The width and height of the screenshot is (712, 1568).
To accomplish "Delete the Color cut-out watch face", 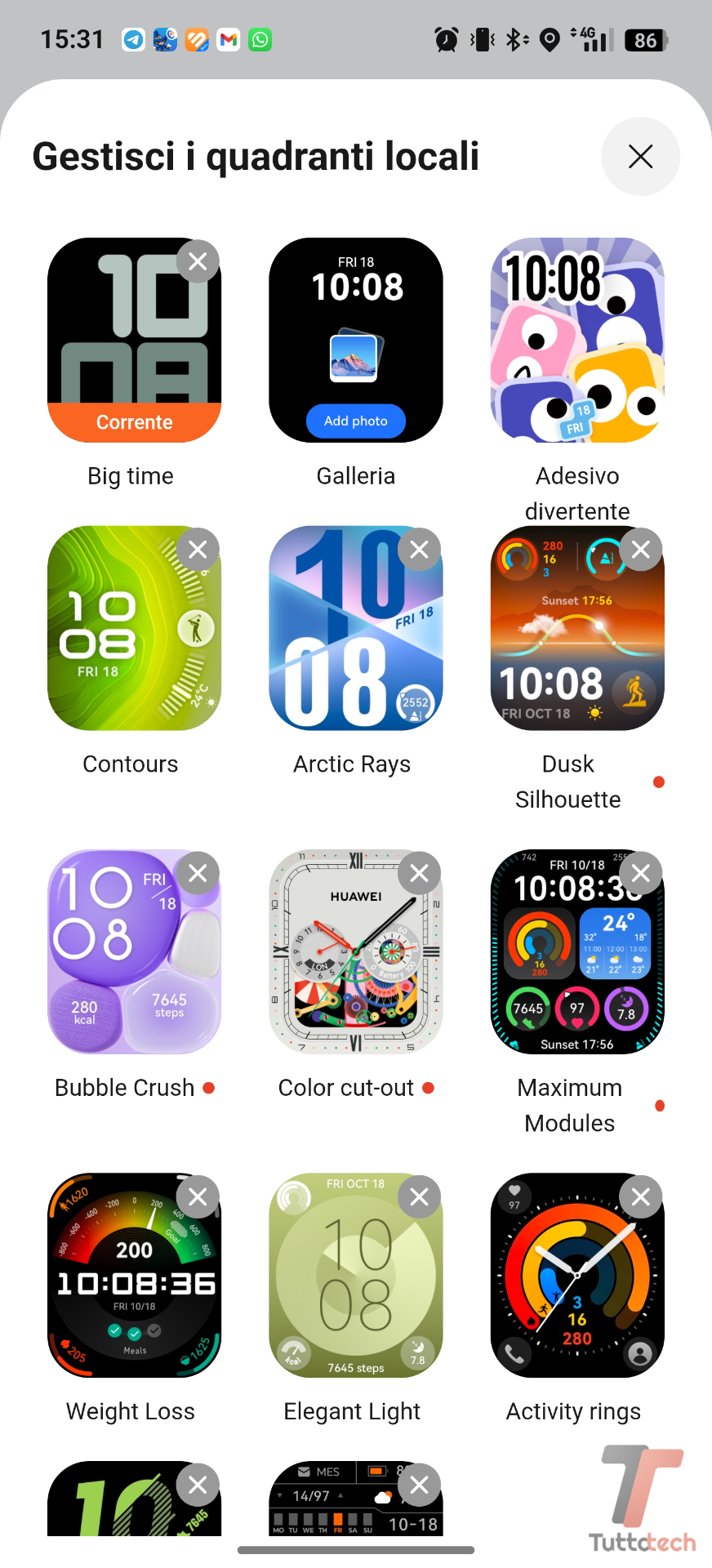I will 419,873.
